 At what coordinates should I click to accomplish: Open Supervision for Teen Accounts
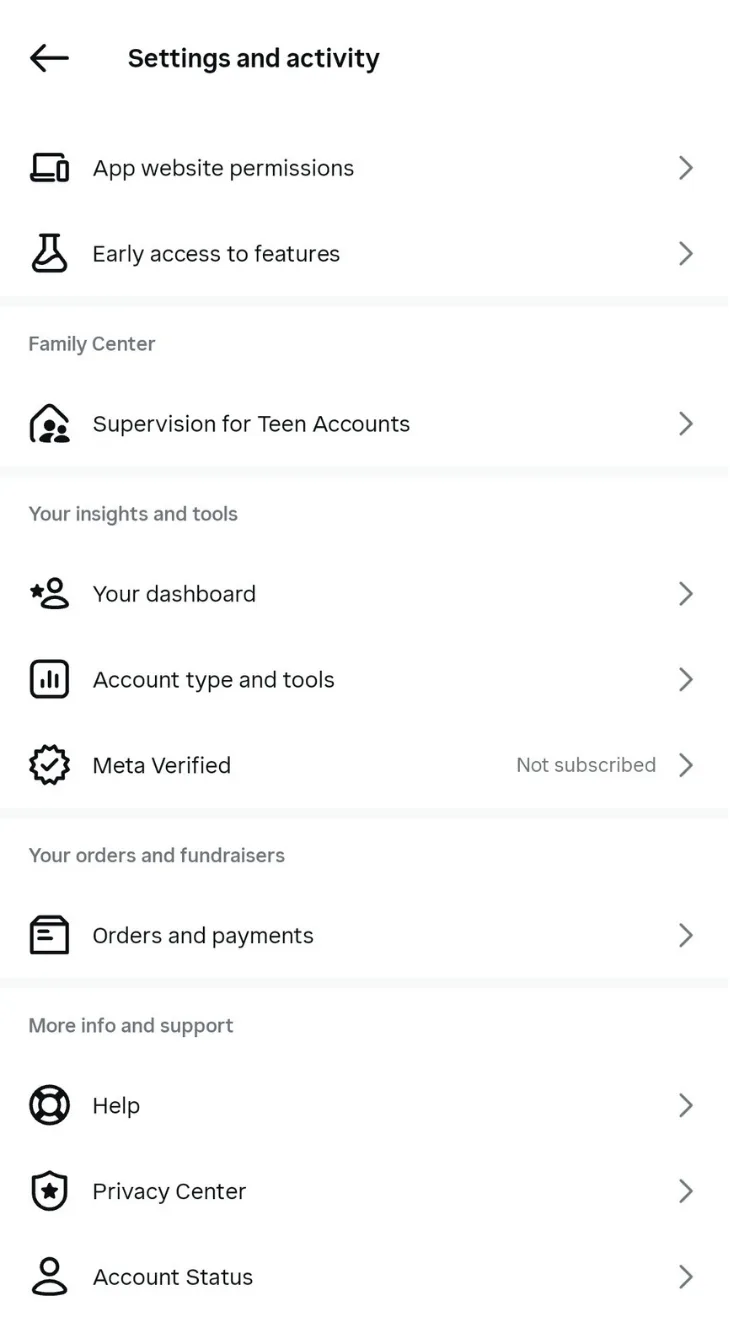(x=251, y=424)
